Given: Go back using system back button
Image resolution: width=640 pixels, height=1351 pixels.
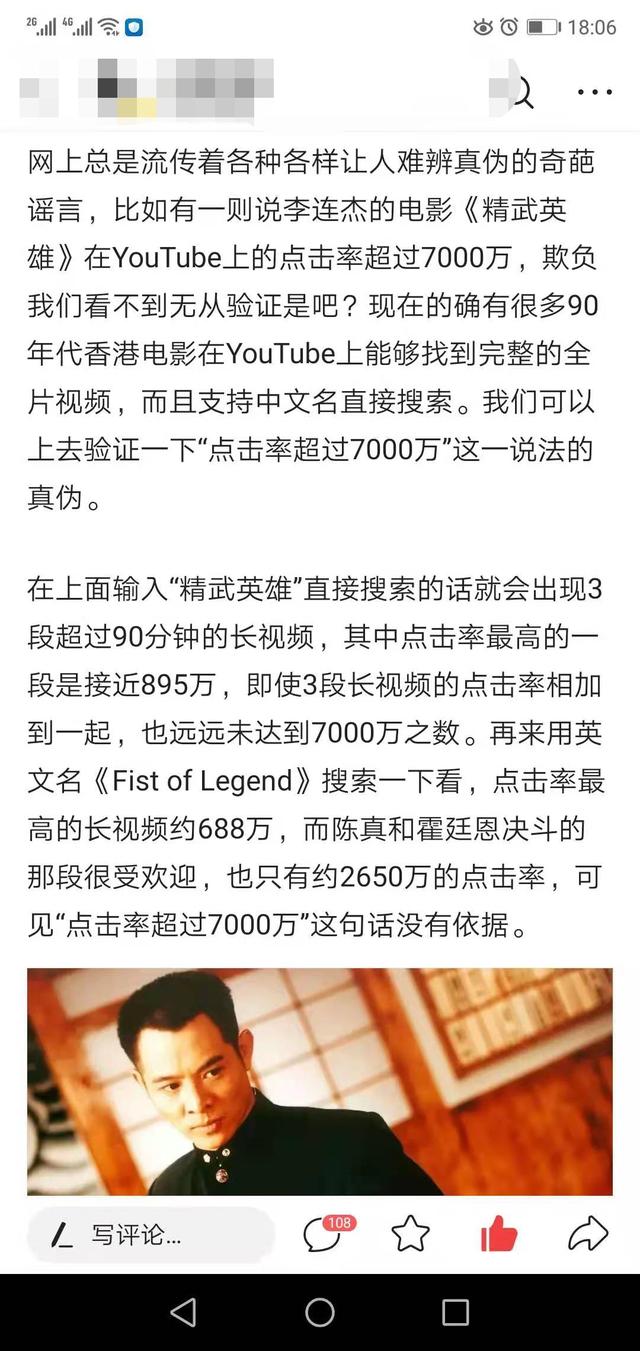Looking at the screenshot, I should click(183, 1313).
